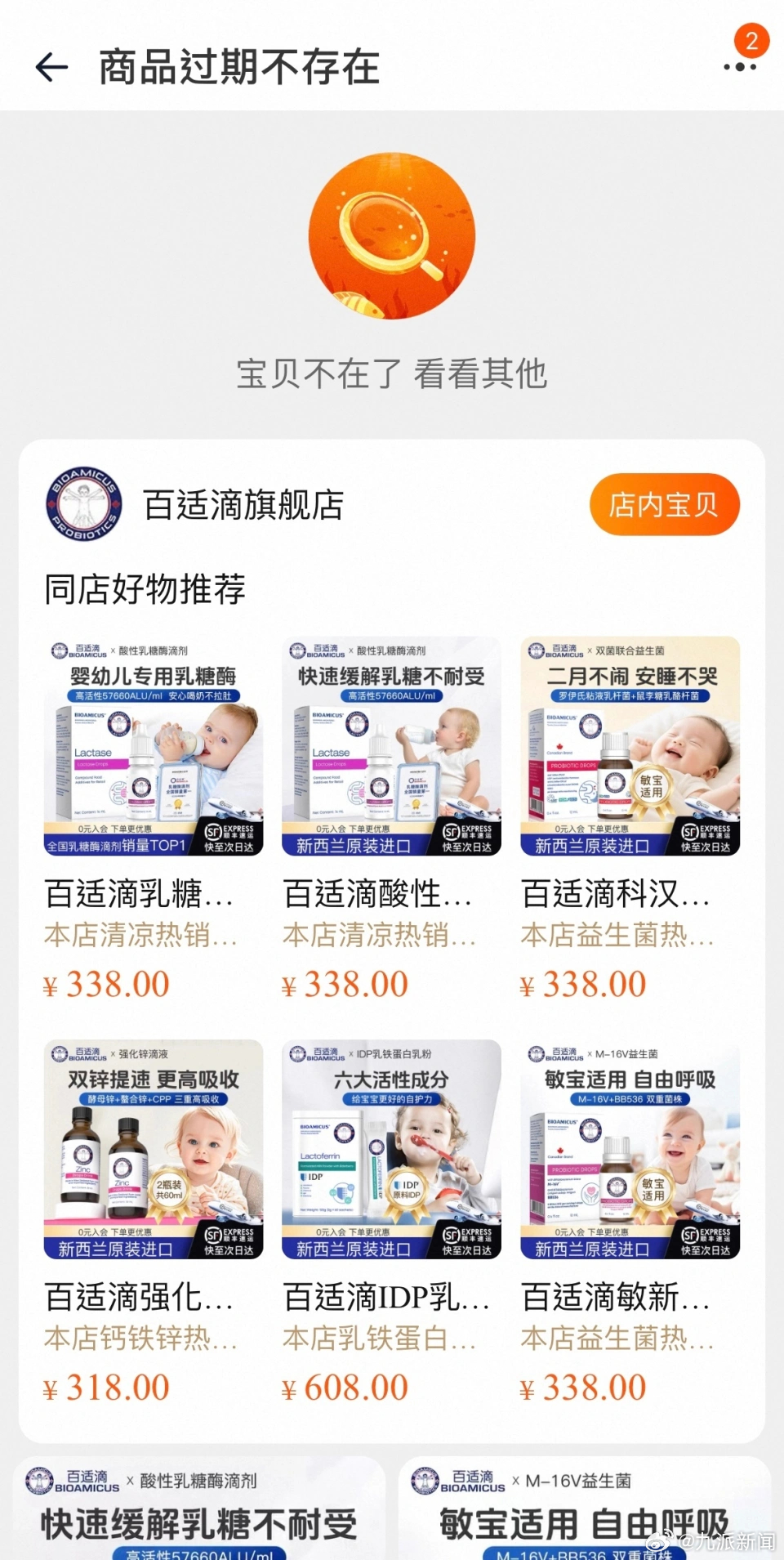Open the 百适滴旗舰店 store page
The height and width of the screenshot is (1560, 784).
(x=243, y=504)
